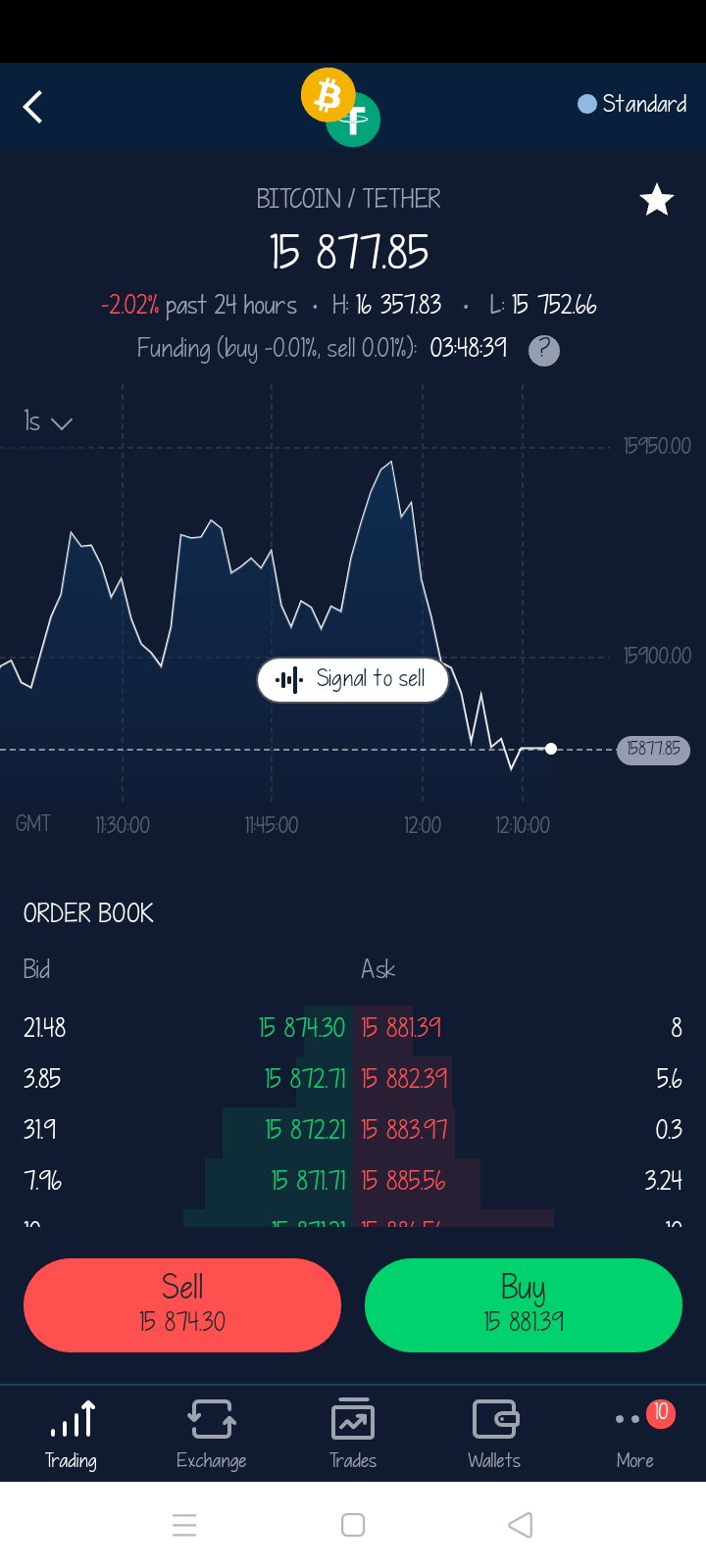706x1568 pixels.
Task: Open the More tab
Action: point(635,1434)
